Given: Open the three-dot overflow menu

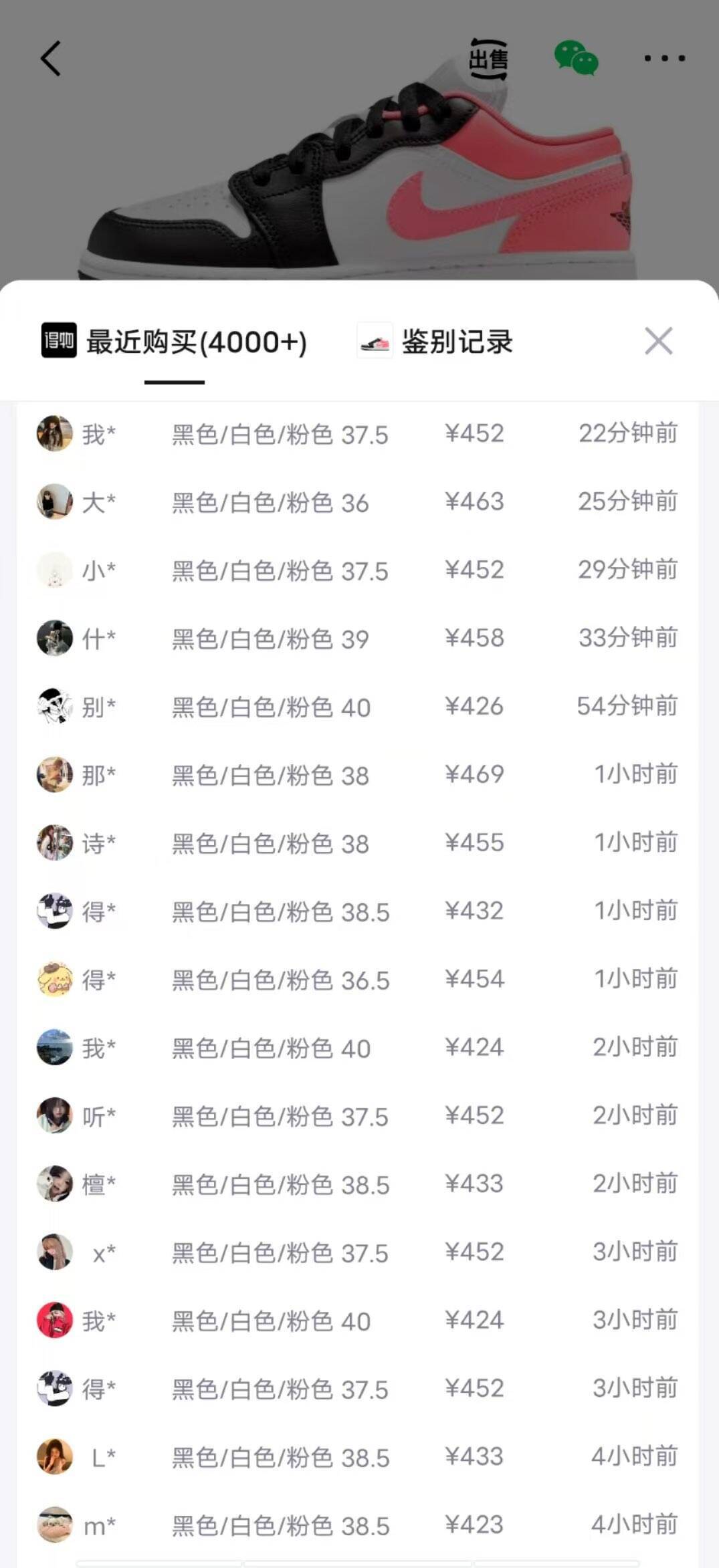Looking at the screenshot, I should click(x=664, y=59).
